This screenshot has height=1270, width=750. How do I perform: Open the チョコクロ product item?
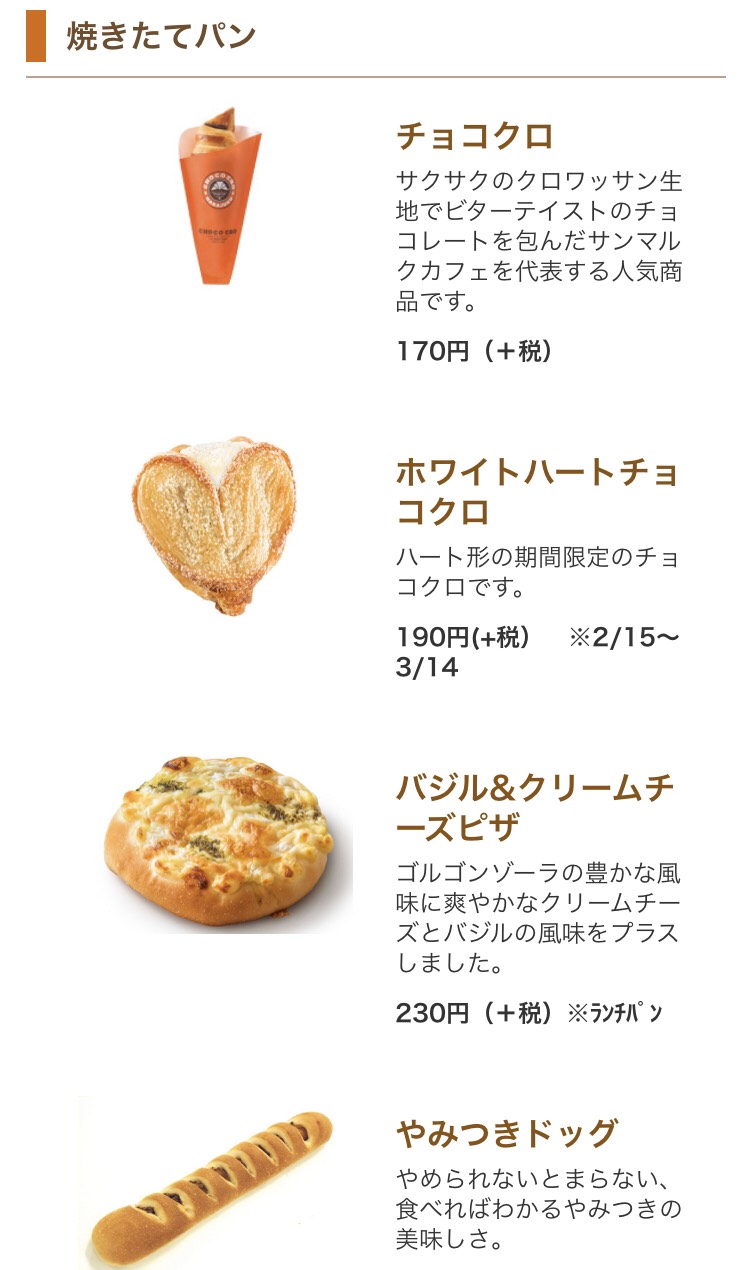[474, 135]
